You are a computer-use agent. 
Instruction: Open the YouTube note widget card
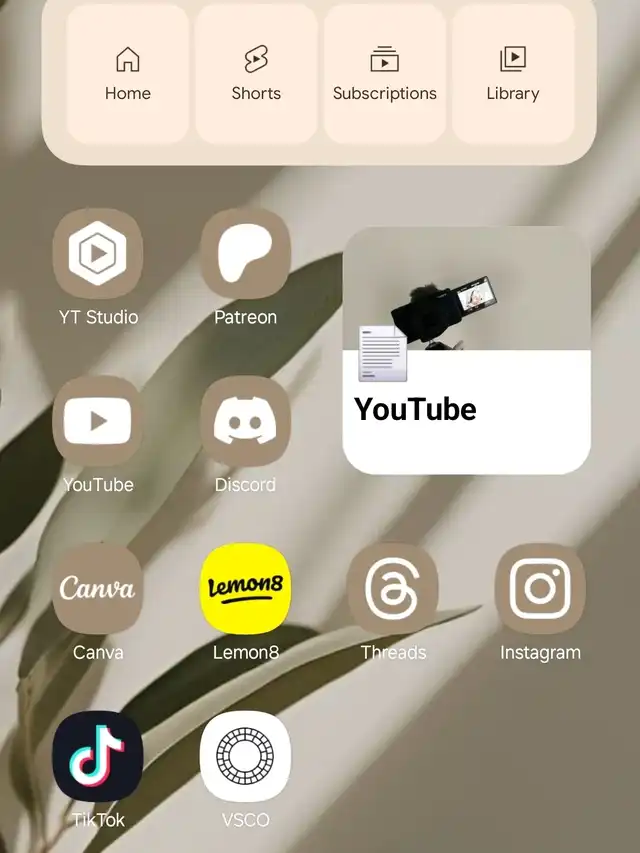[x=466, y=350]
